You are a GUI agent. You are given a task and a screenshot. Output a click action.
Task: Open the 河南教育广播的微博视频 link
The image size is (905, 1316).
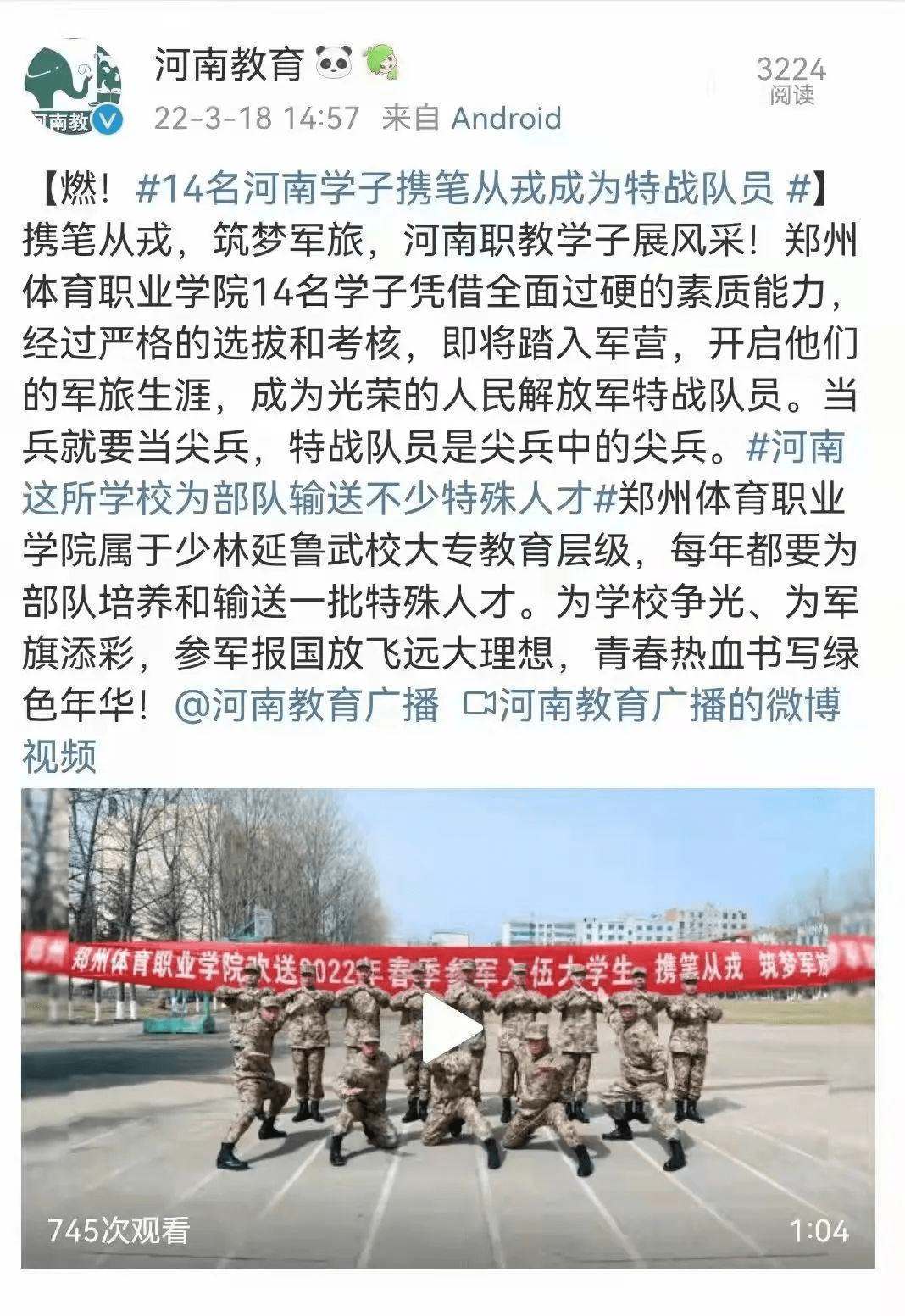[652, 706]
